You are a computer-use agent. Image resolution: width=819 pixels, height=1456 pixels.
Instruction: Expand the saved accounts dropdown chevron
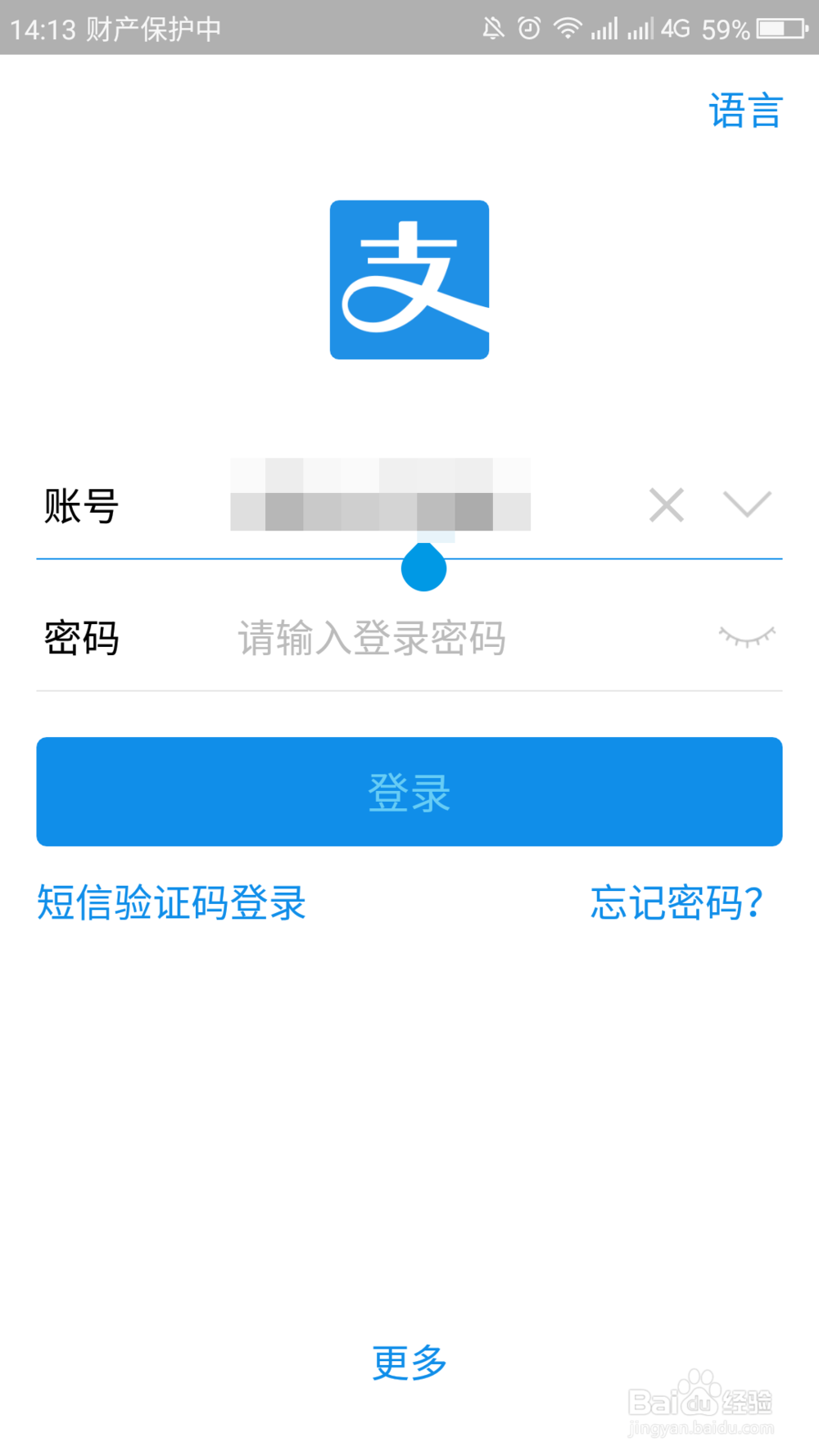[x=747, y=506]
